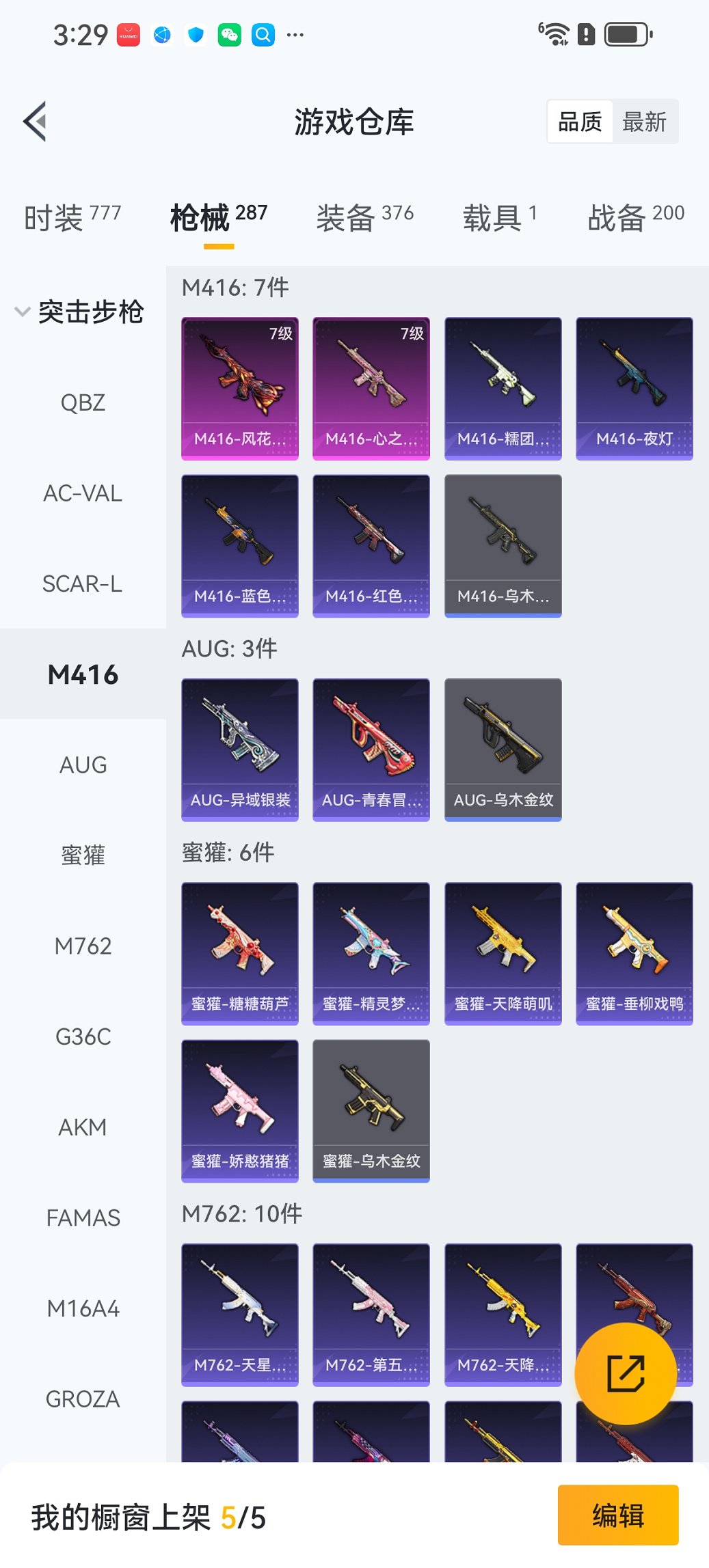The width and height of the screenshot is (709, 1568).
Task: Open the 战备 tab
Action: pos(635,218)
